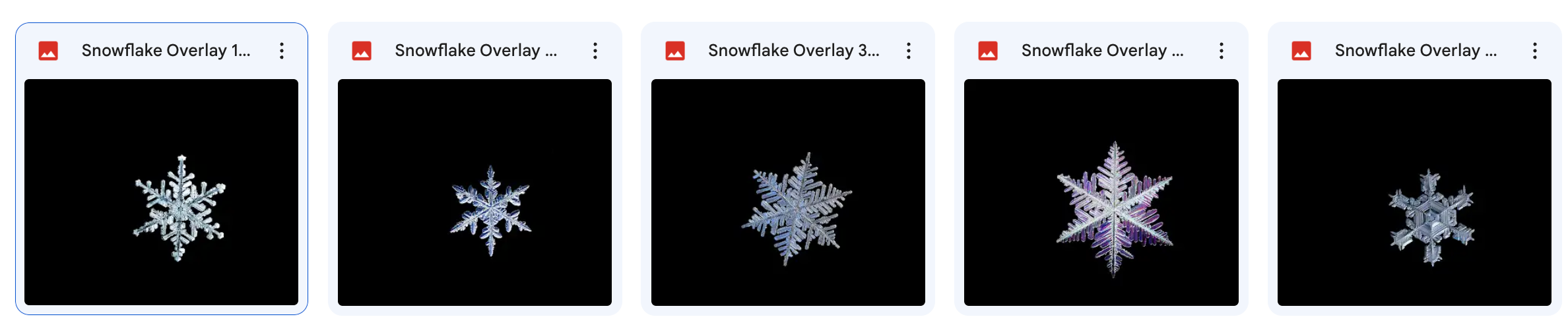Open more options for Snowflake Overlay 1
Viewport: 1568px width, 323px height.
(x=282, y=51)
